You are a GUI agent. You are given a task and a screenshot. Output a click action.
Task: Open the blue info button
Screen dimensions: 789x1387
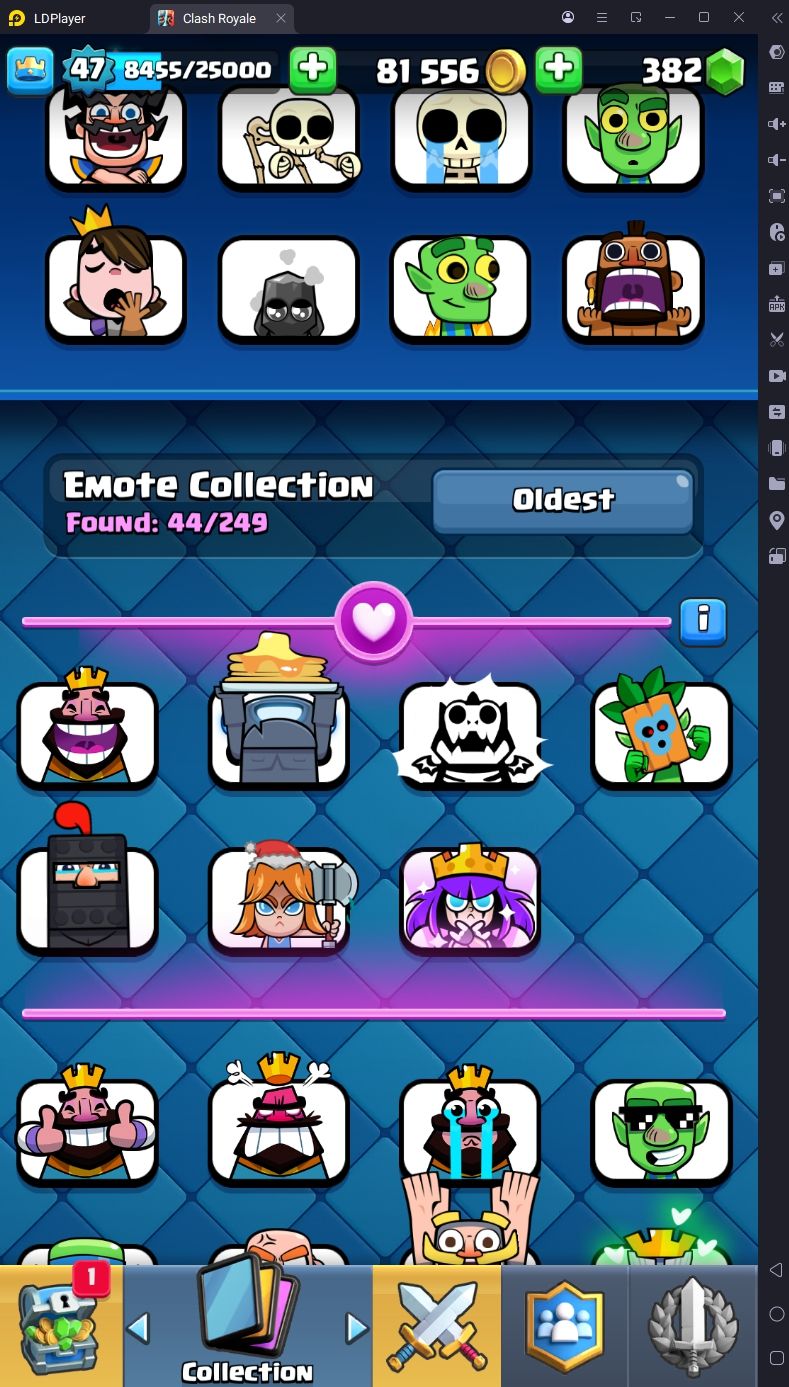pyautogui.click(x=703, y=622)
